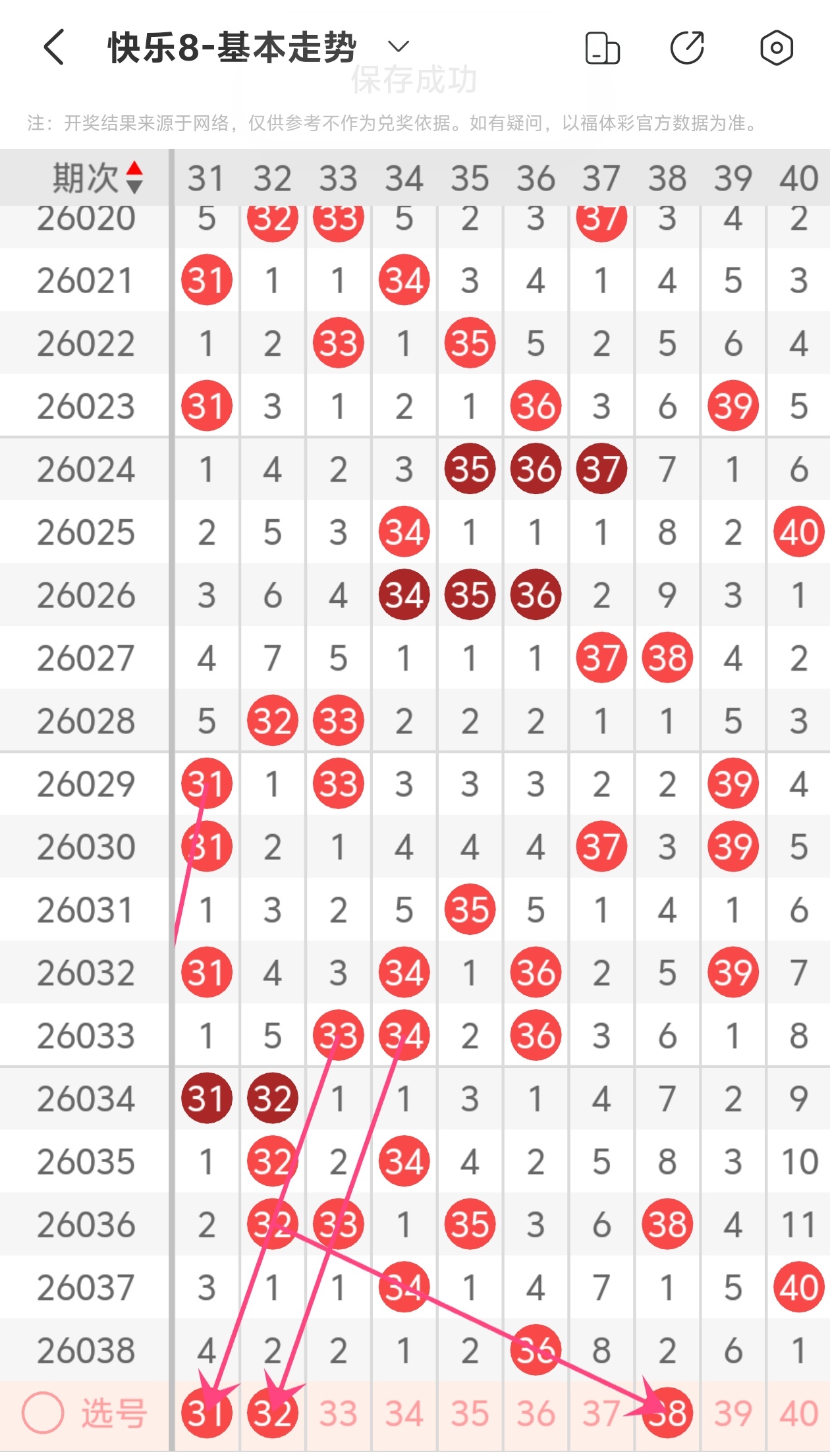Viewport: 830px width, 1456px height.
Task: Select number 33 in the 选号 row
Action: tap(339, 1413)
